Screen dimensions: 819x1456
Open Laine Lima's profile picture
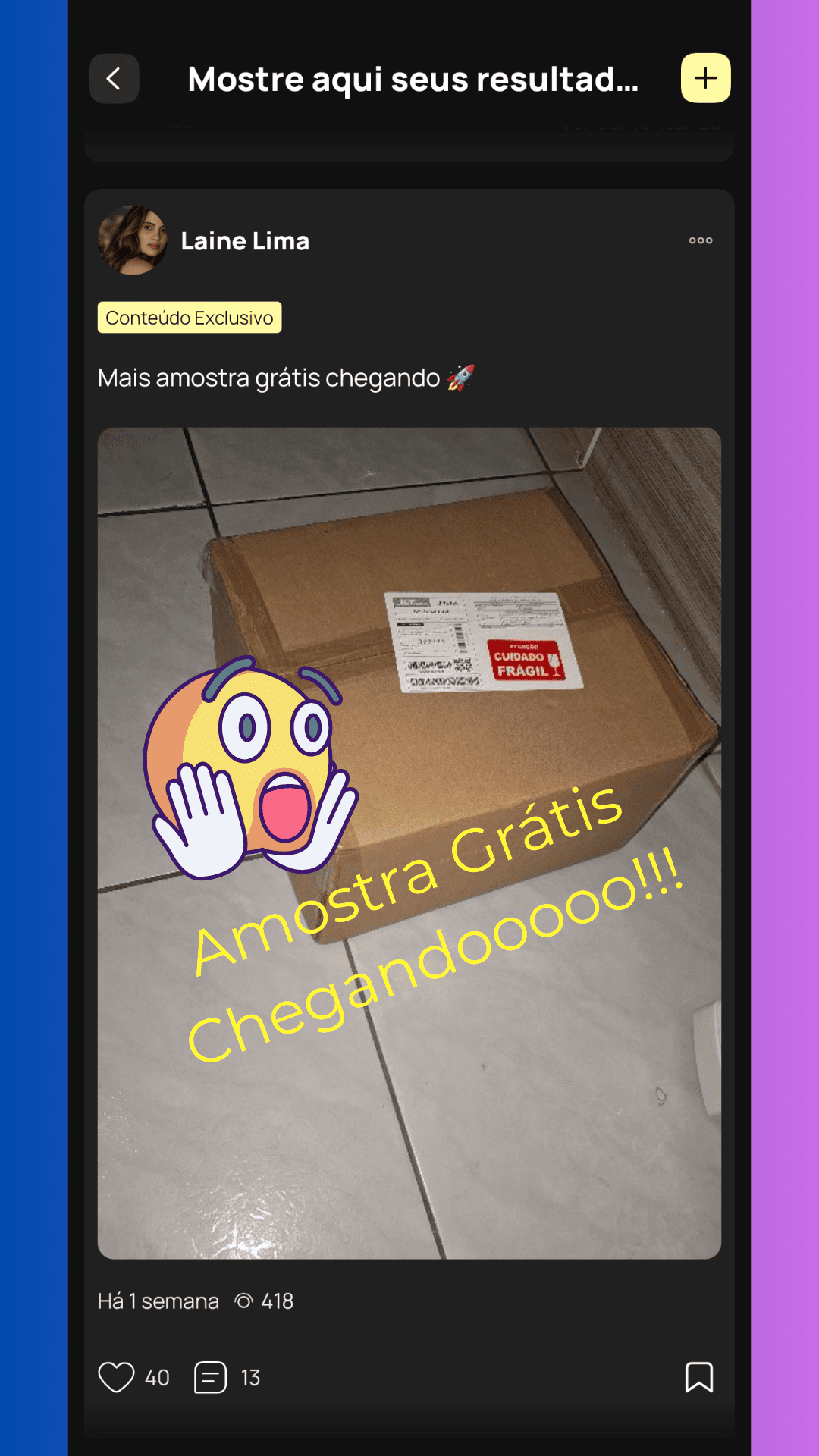point(133,240)
